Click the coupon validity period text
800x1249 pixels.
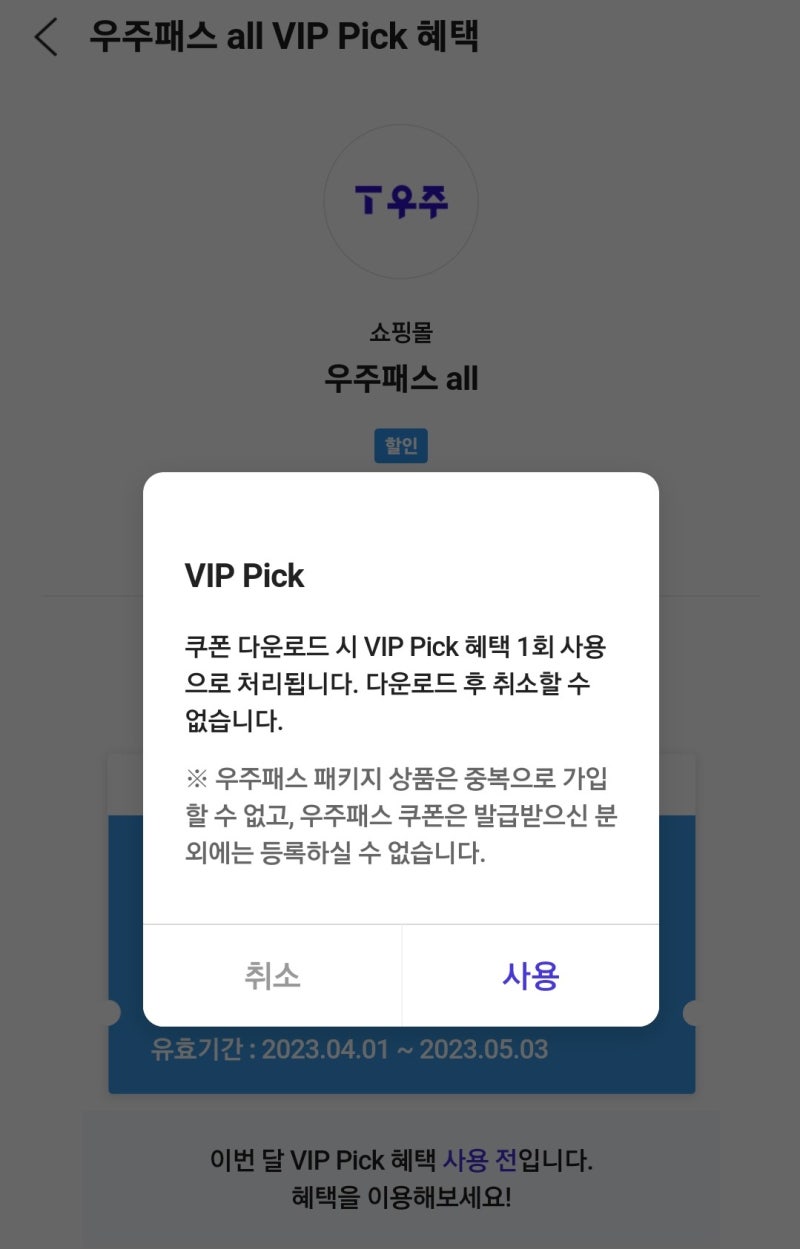click(400, 1049)
